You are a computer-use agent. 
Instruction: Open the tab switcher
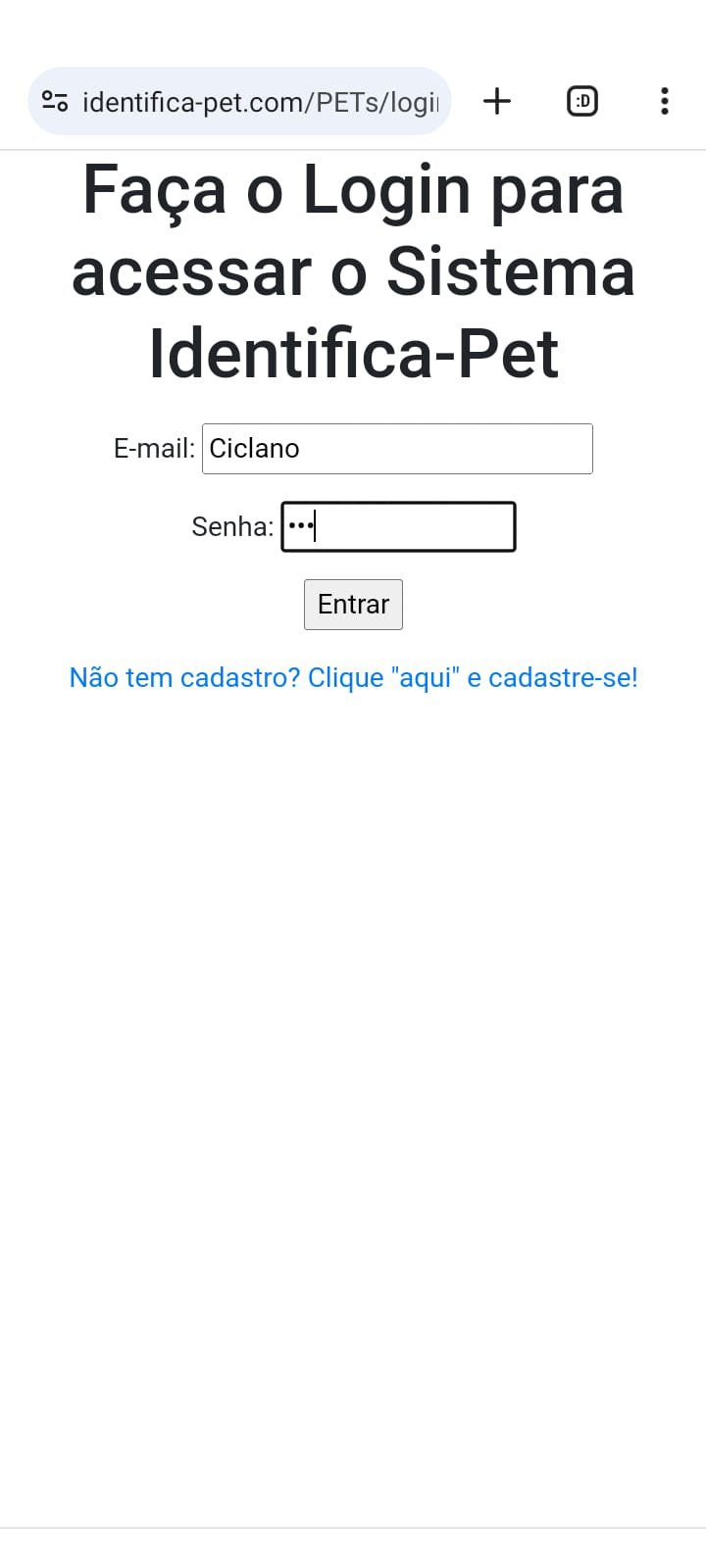[x=582, y=101]
